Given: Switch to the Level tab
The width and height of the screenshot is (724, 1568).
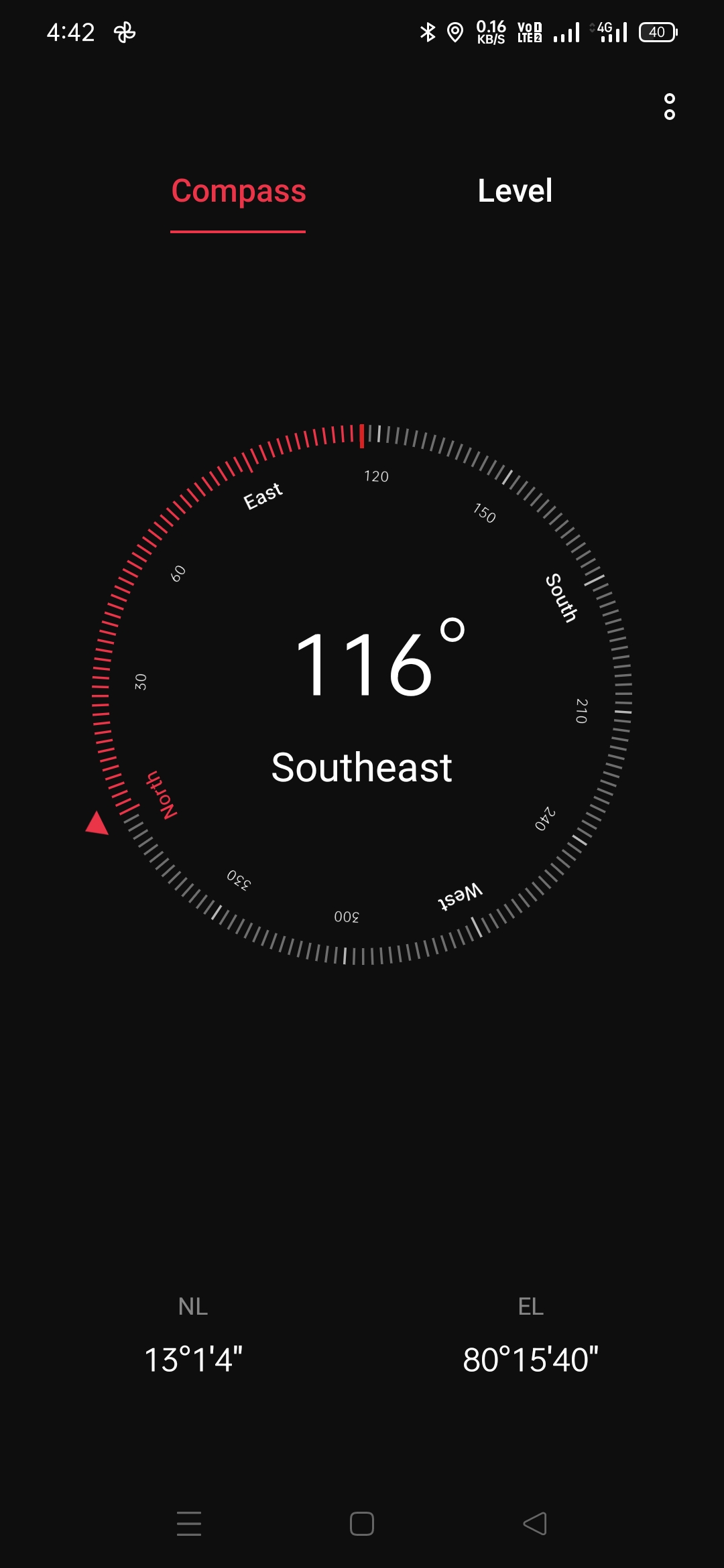Looking at the screenshot, I should [x=515, y=191].
